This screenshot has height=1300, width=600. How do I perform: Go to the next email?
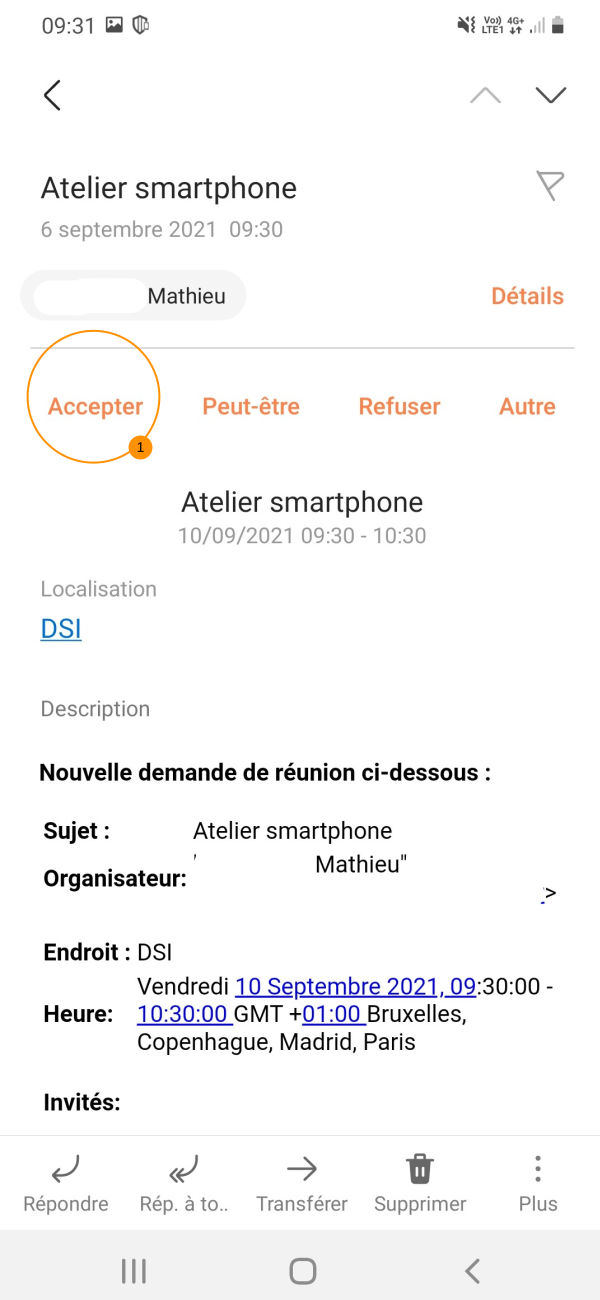(550, 96)
